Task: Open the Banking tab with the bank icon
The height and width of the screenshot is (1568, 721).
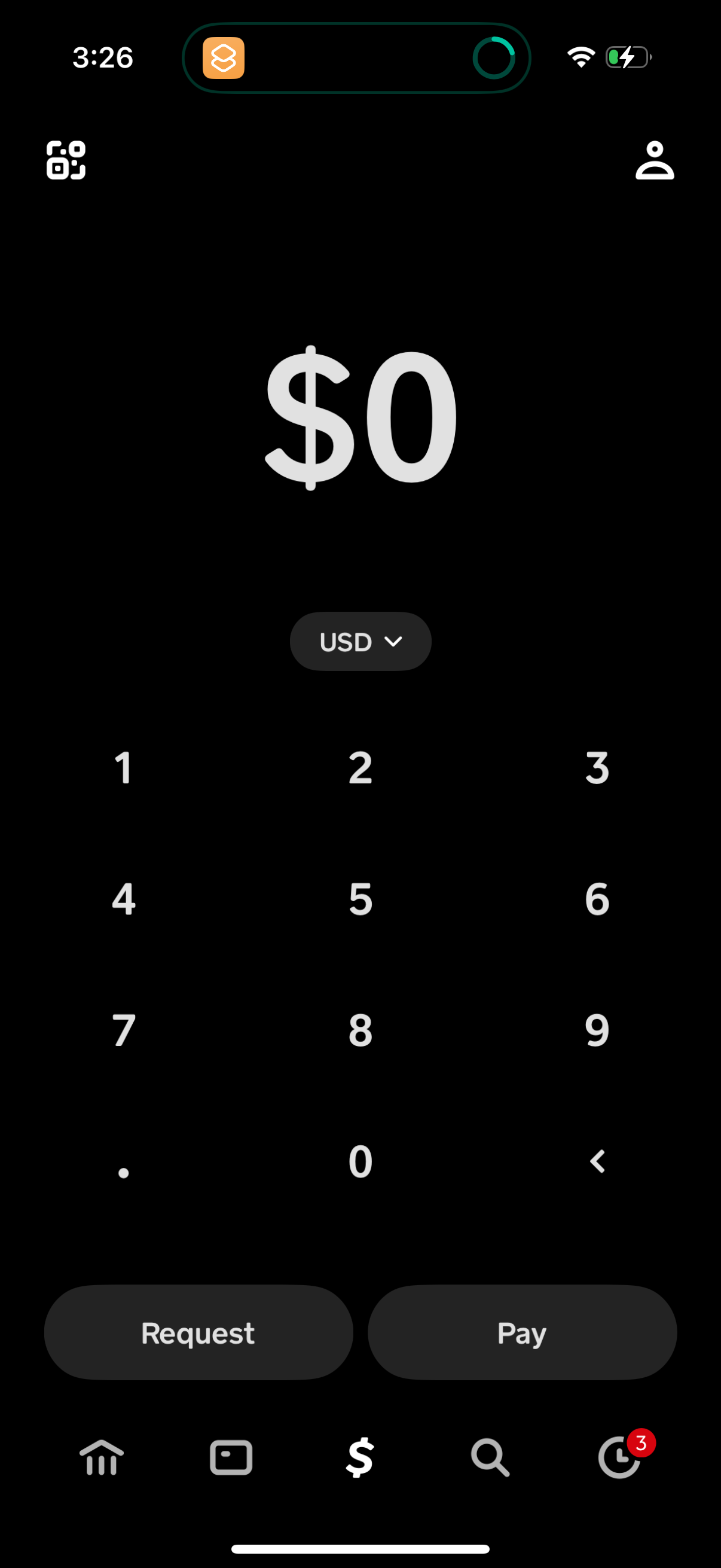Action: pos(101,1457)
